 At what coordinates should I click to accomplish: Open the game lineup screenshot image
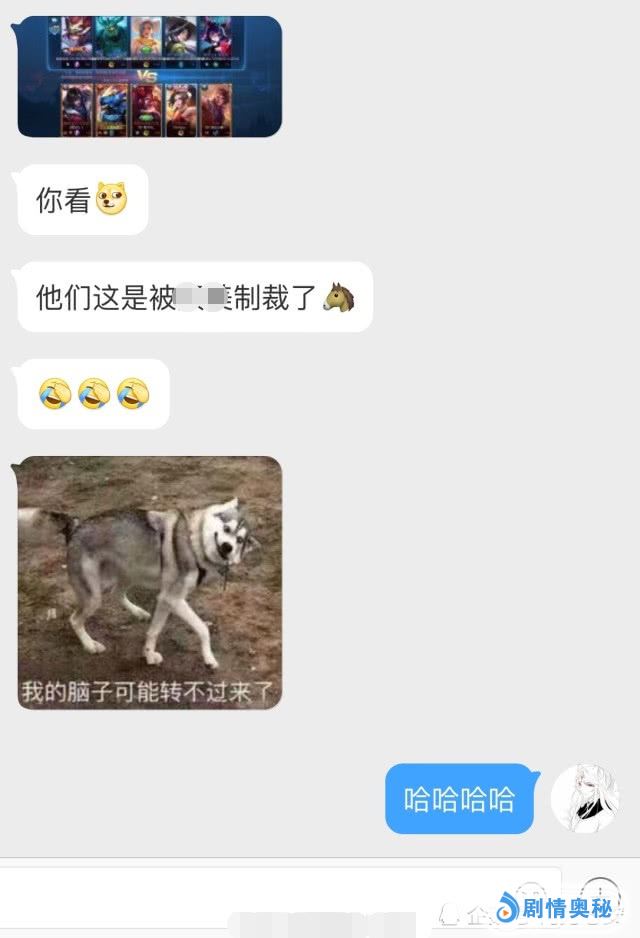point(150,76)
